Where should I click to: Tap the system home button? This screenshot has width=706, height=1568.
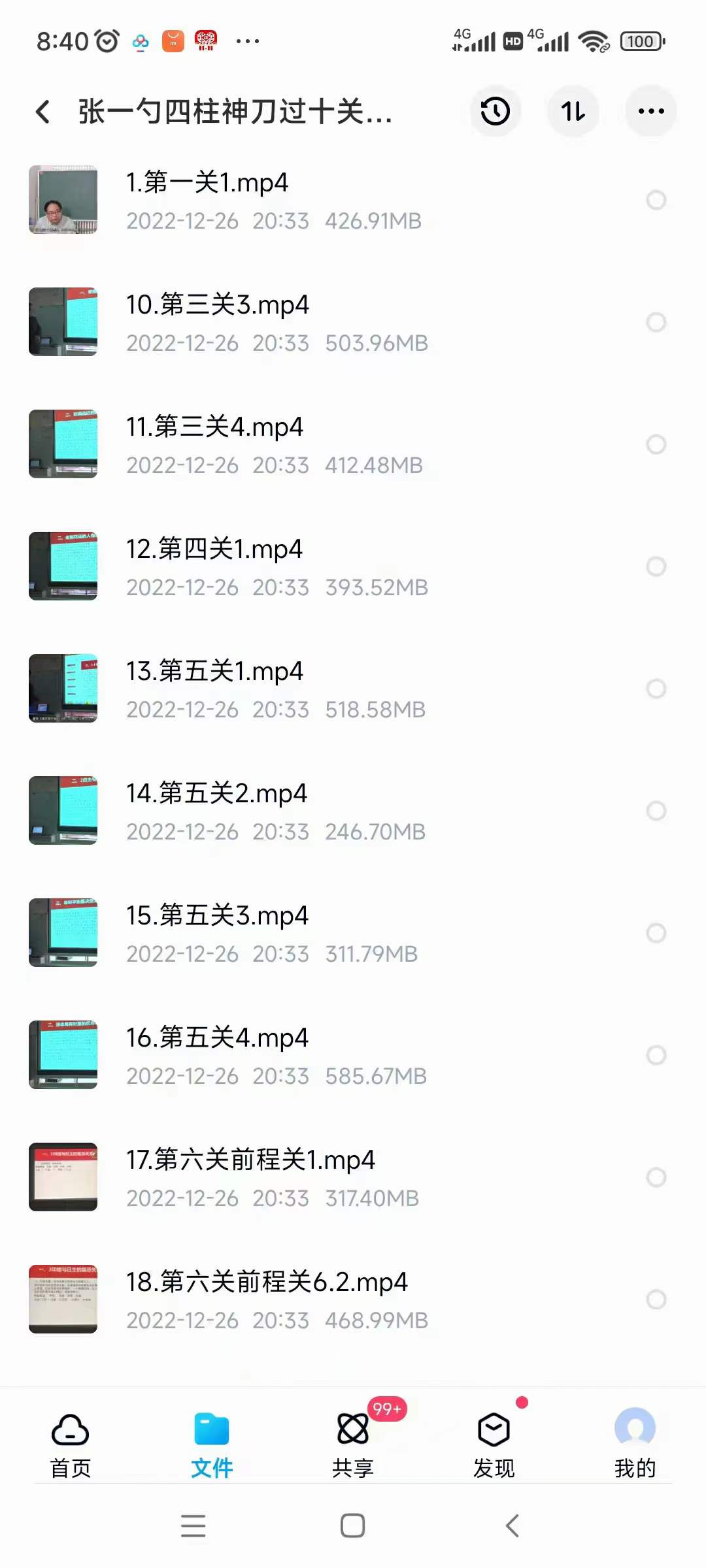point(352,1526)
